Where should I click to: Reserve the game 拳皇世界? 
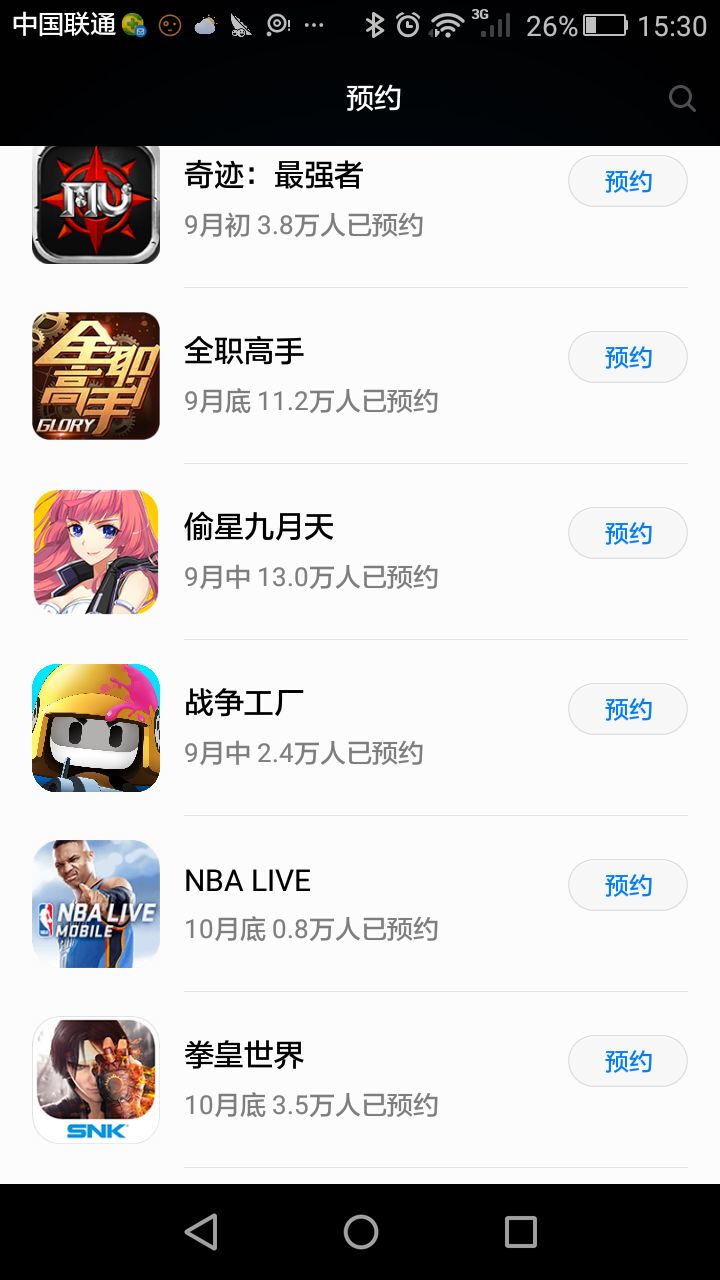[x=627, y=1061]
